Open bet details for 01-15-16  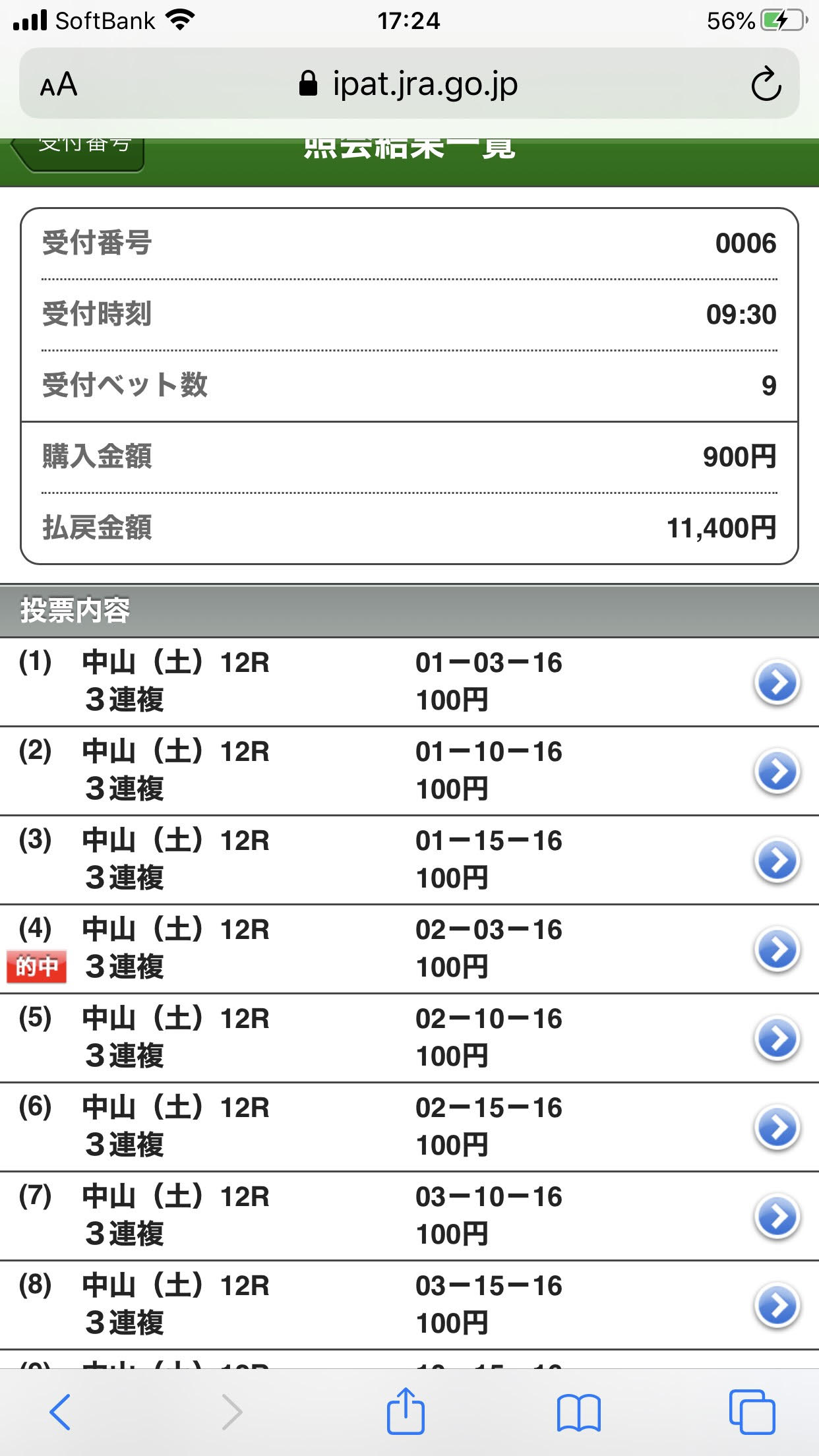click(777, 861)
